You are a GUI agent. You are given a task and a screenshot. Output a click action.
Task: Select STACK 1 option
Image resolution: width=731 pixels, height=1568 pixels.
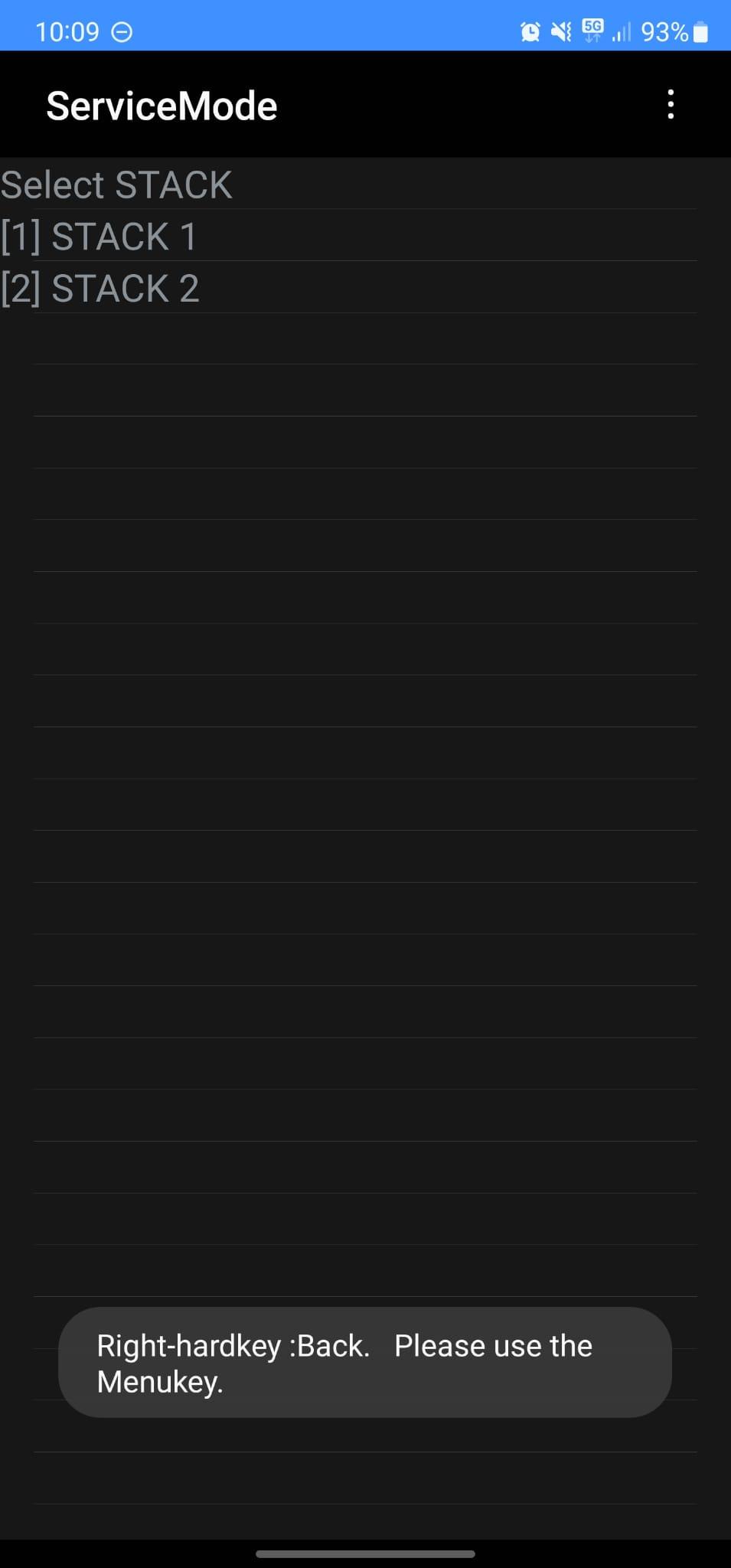(348, 236)
